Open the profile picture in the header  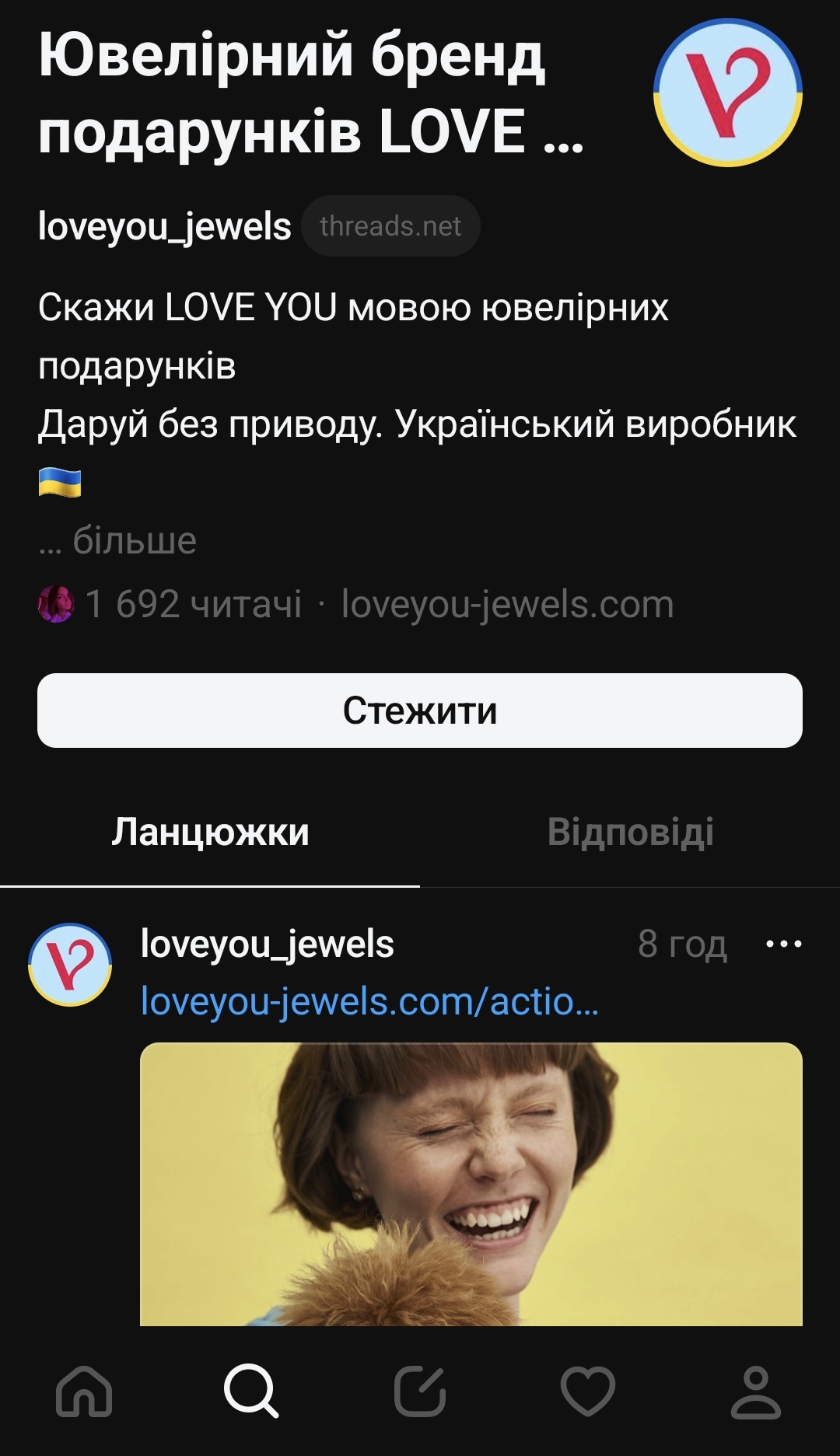(727, 93)
